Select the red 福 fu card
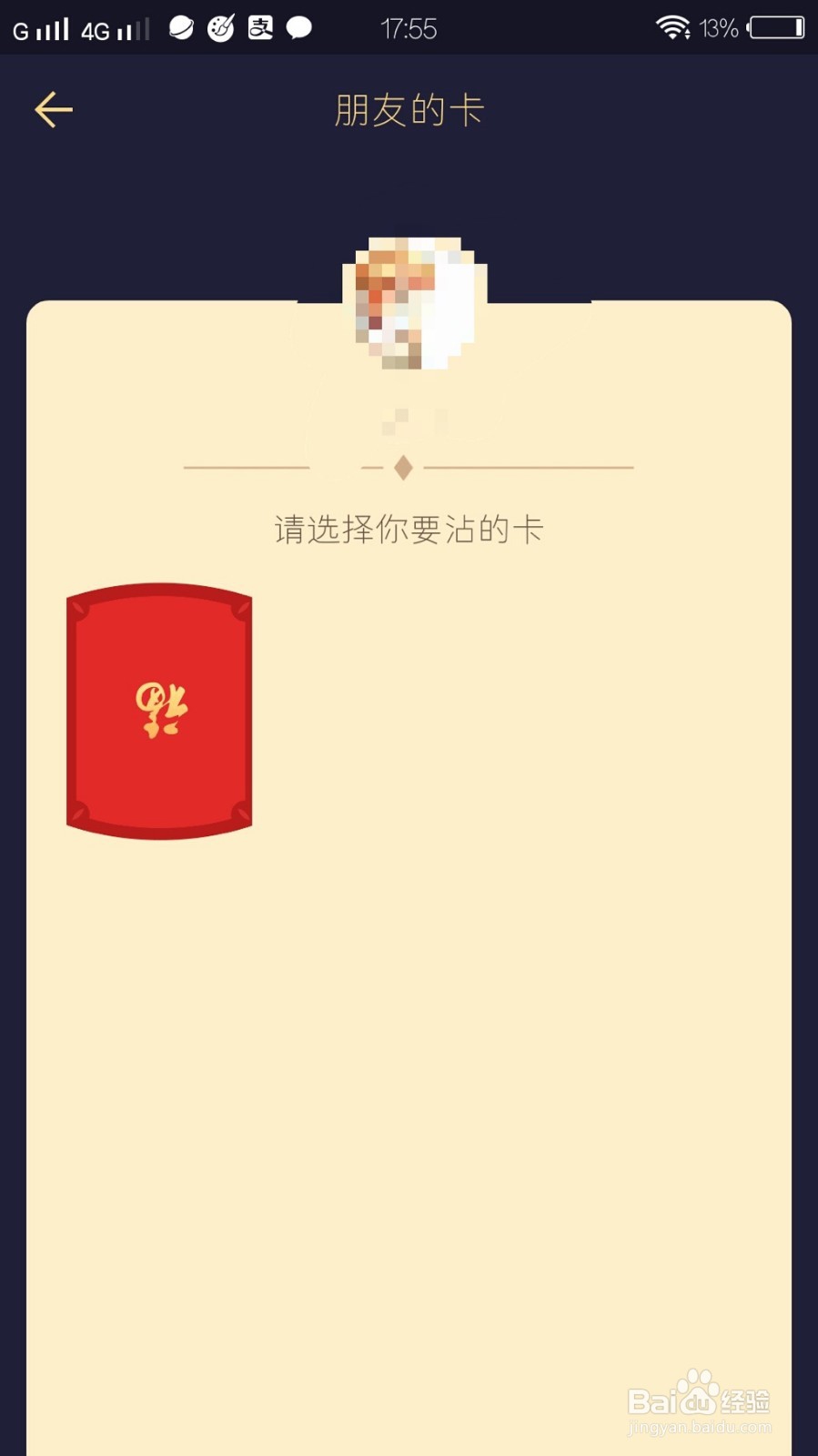This screenshot has height=1456, width=818. click(159, 710)
